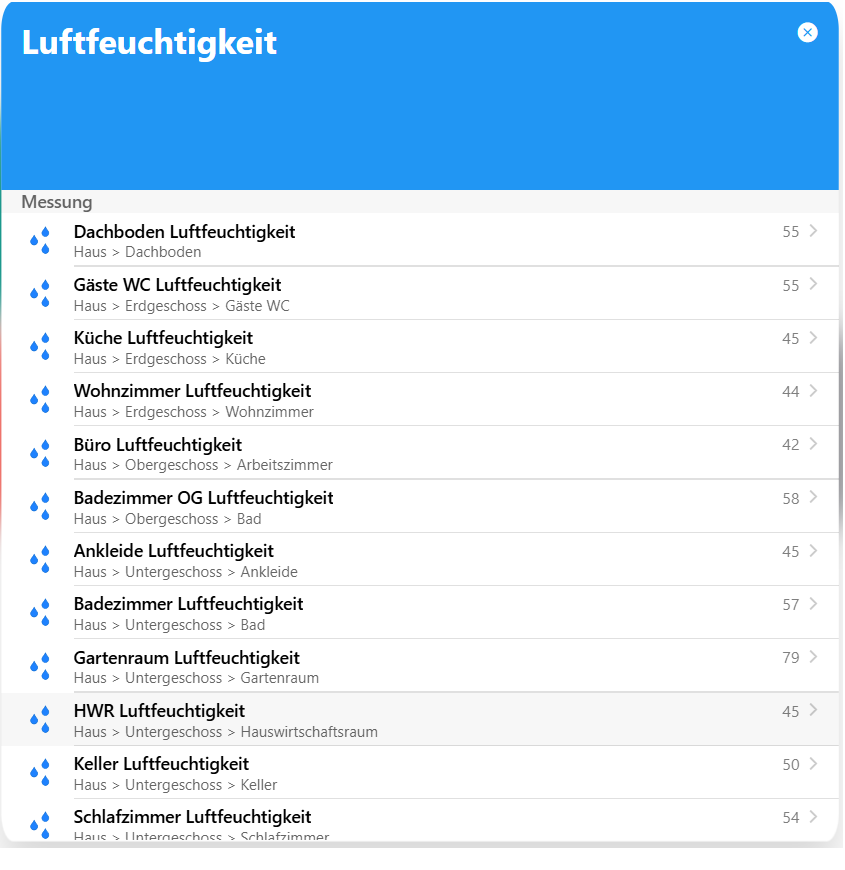Image resolution: width=845 pixels, height=870 pixels.
Task: Open Badezimmer OG Luftfeuchtigkeit
Action: pos(420,507)
